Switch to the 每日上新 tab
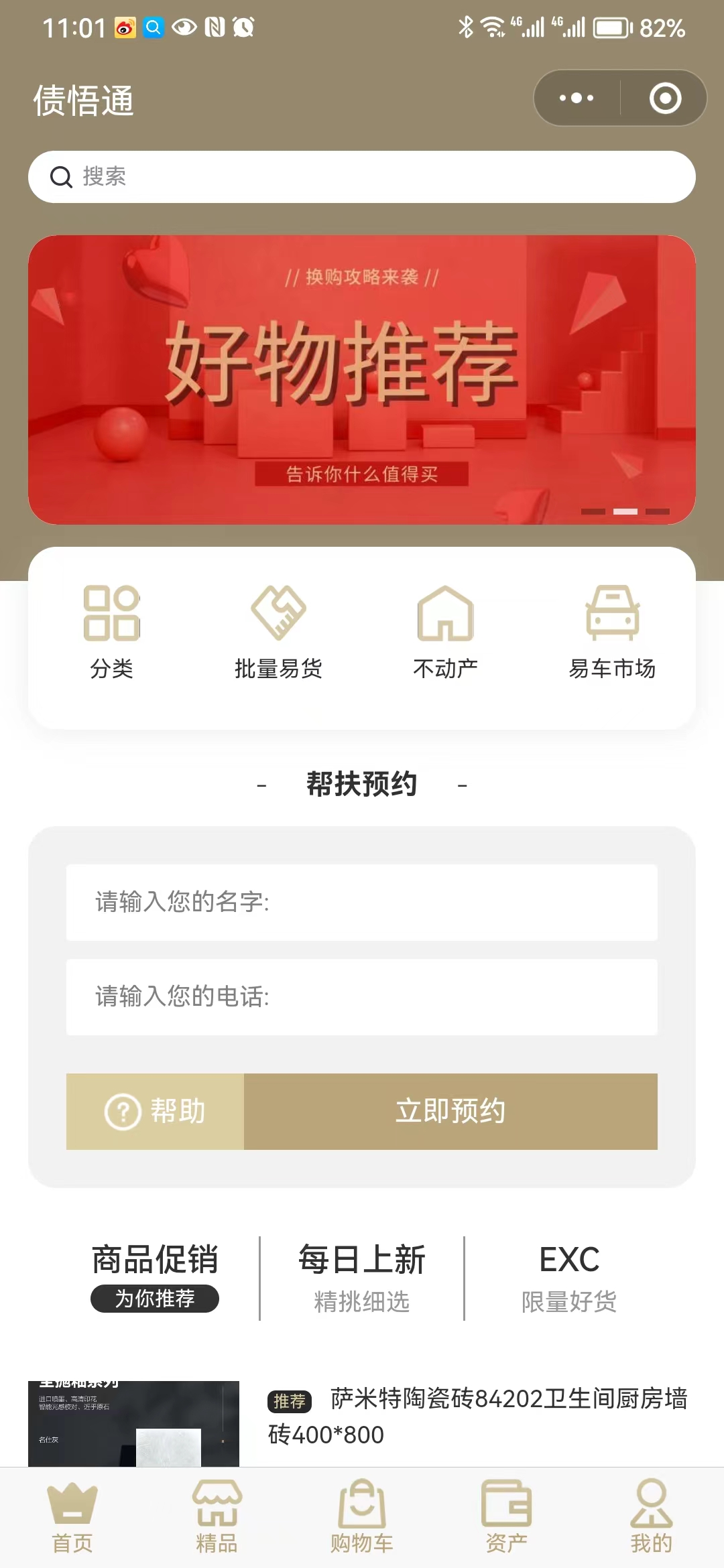 pyautogui.click(x=362, y=1277)
